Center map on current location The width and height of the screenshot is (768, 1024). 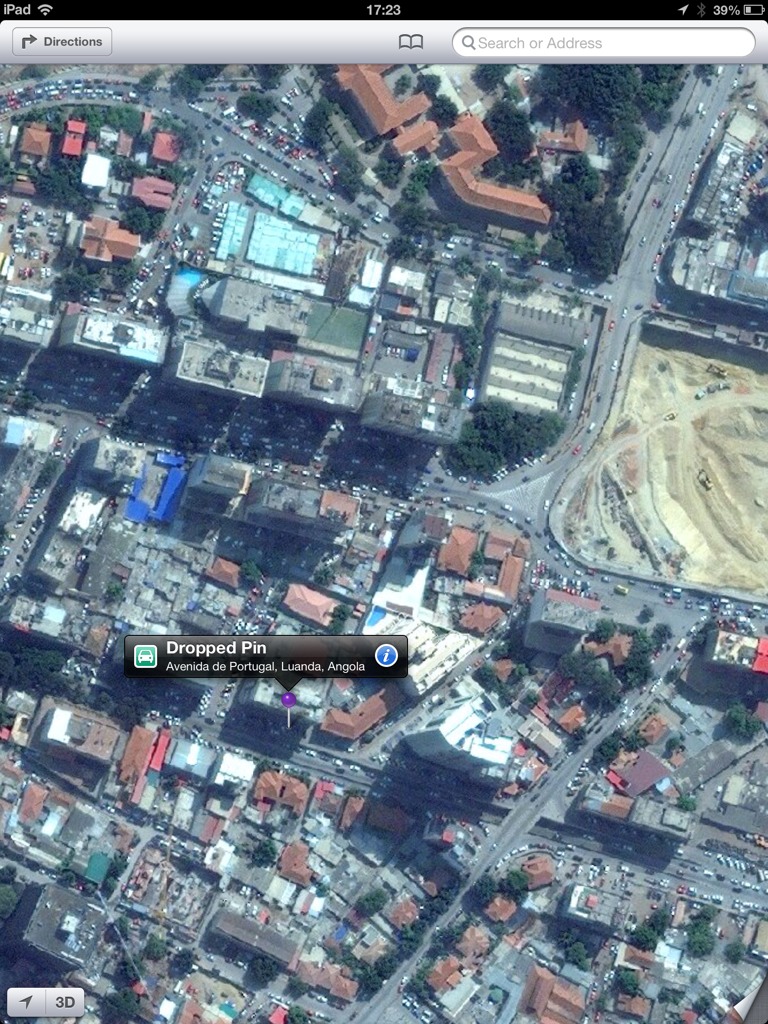tap(26, 1002)
